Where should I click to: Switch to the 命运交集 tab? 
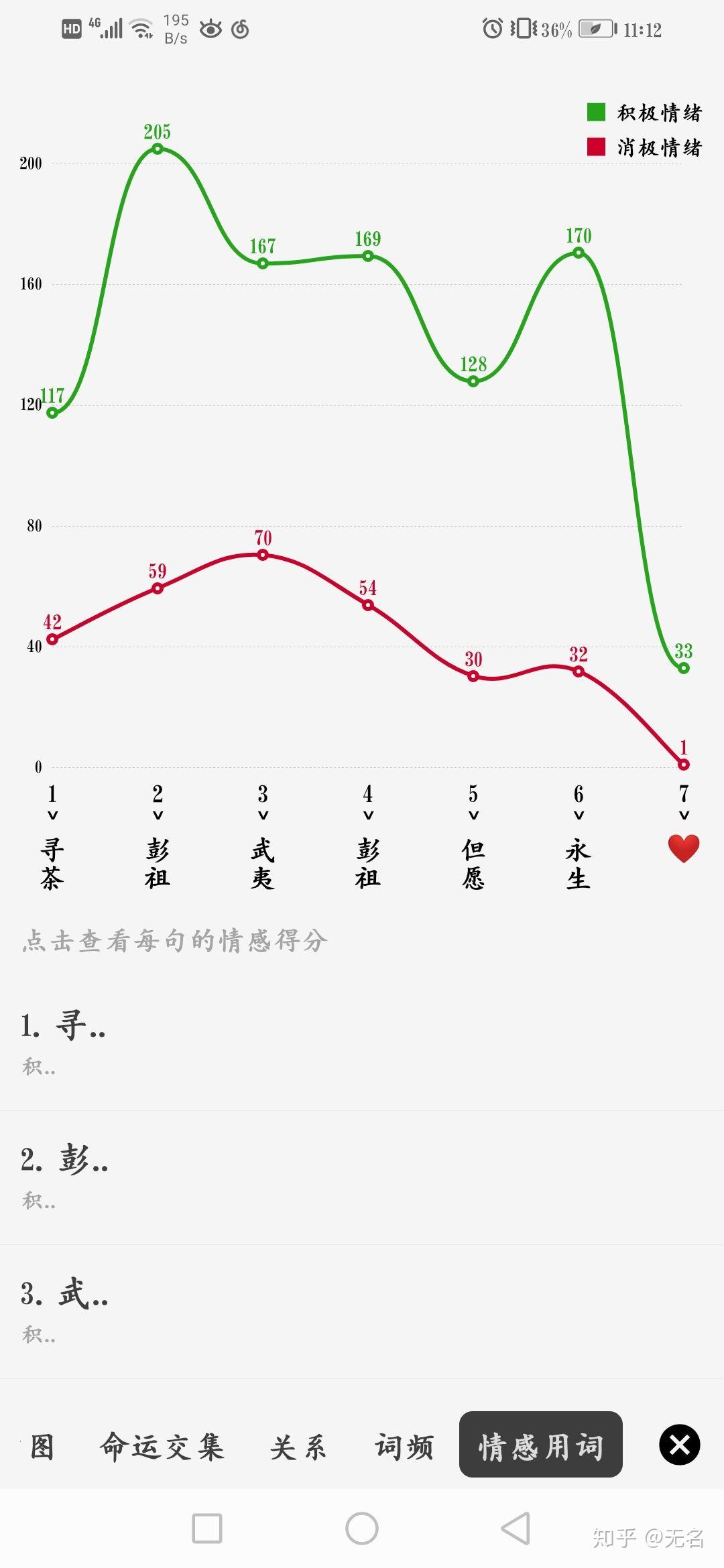[x=162, y=1447]
